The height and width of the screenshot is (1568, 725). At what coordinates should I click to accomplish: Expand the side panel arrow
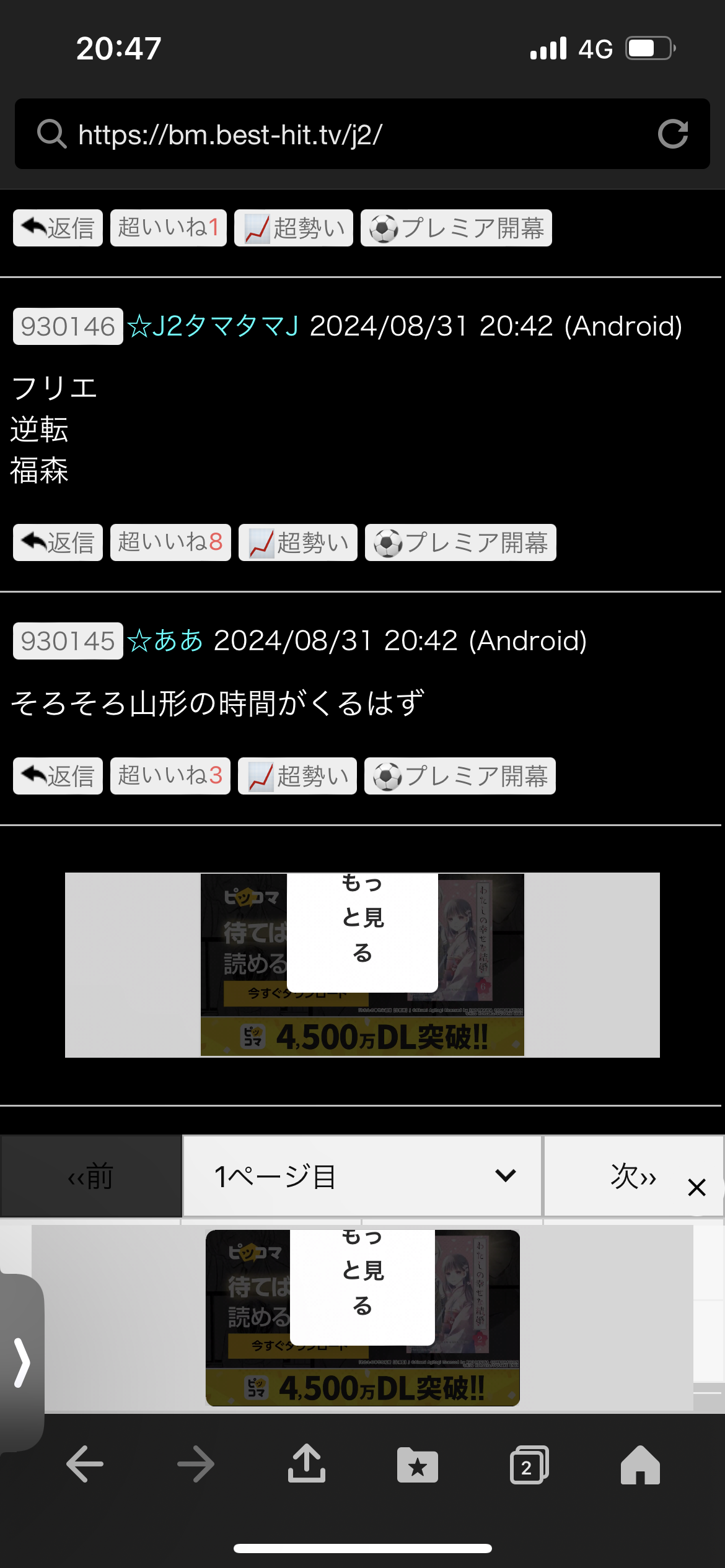click(x=22, y=1362)
